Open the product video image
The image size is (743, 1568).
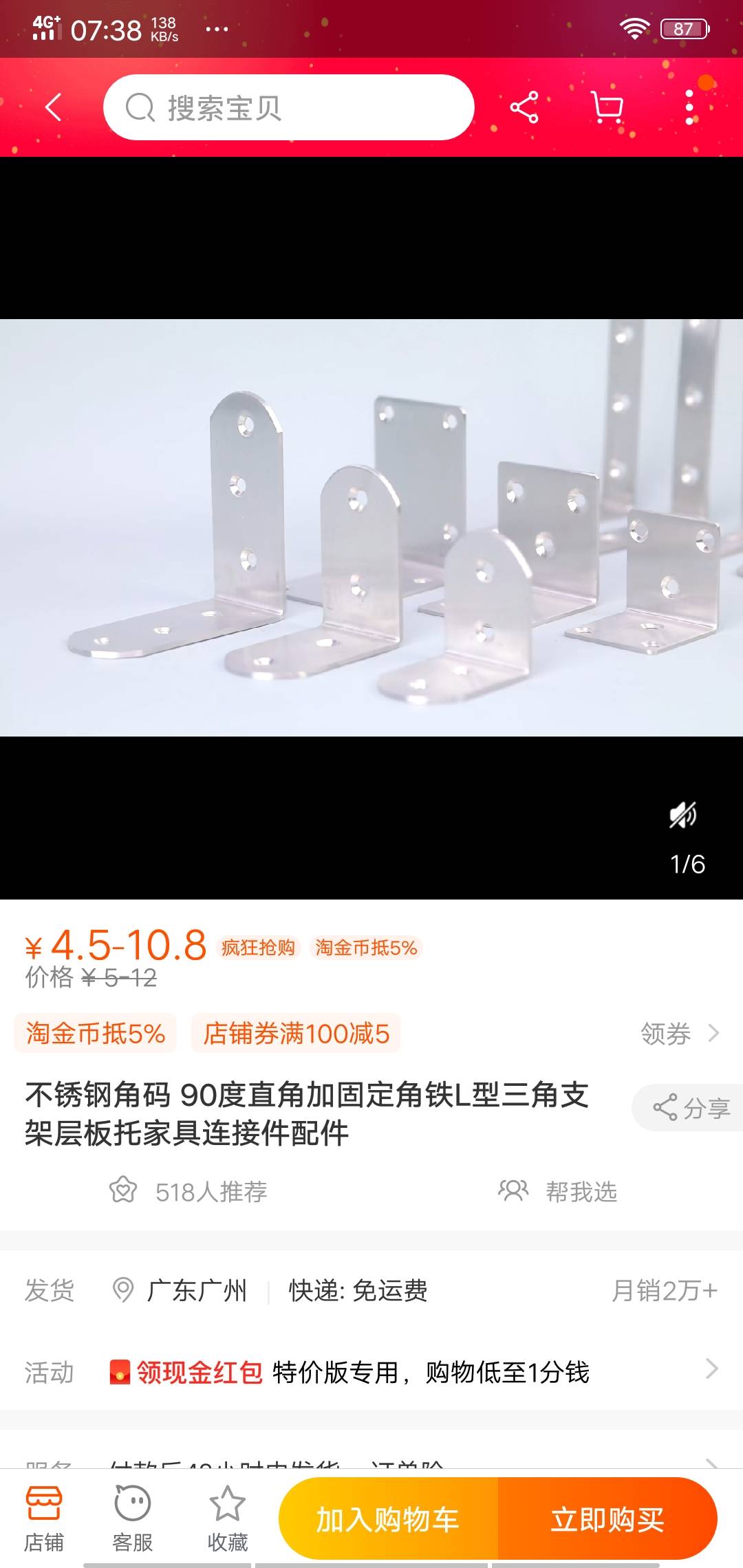tap(371, 528)
